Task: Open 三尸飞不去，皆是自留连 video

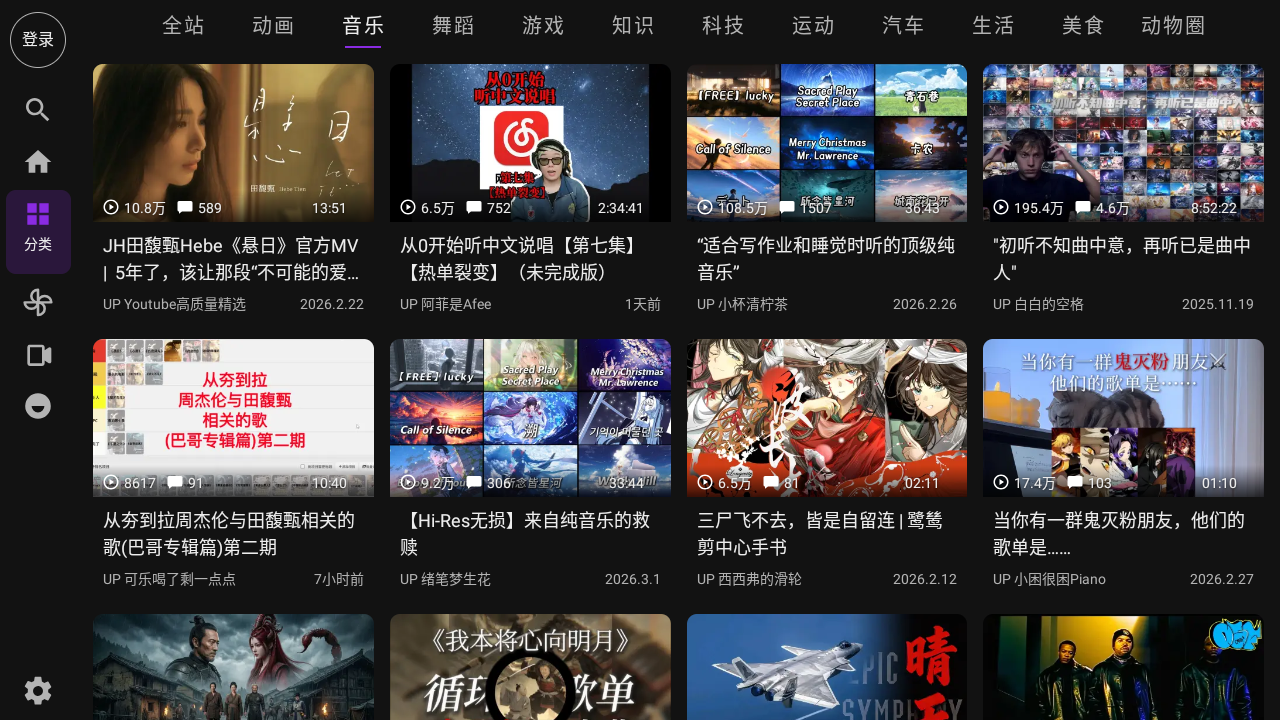Action: coord(827,465)
